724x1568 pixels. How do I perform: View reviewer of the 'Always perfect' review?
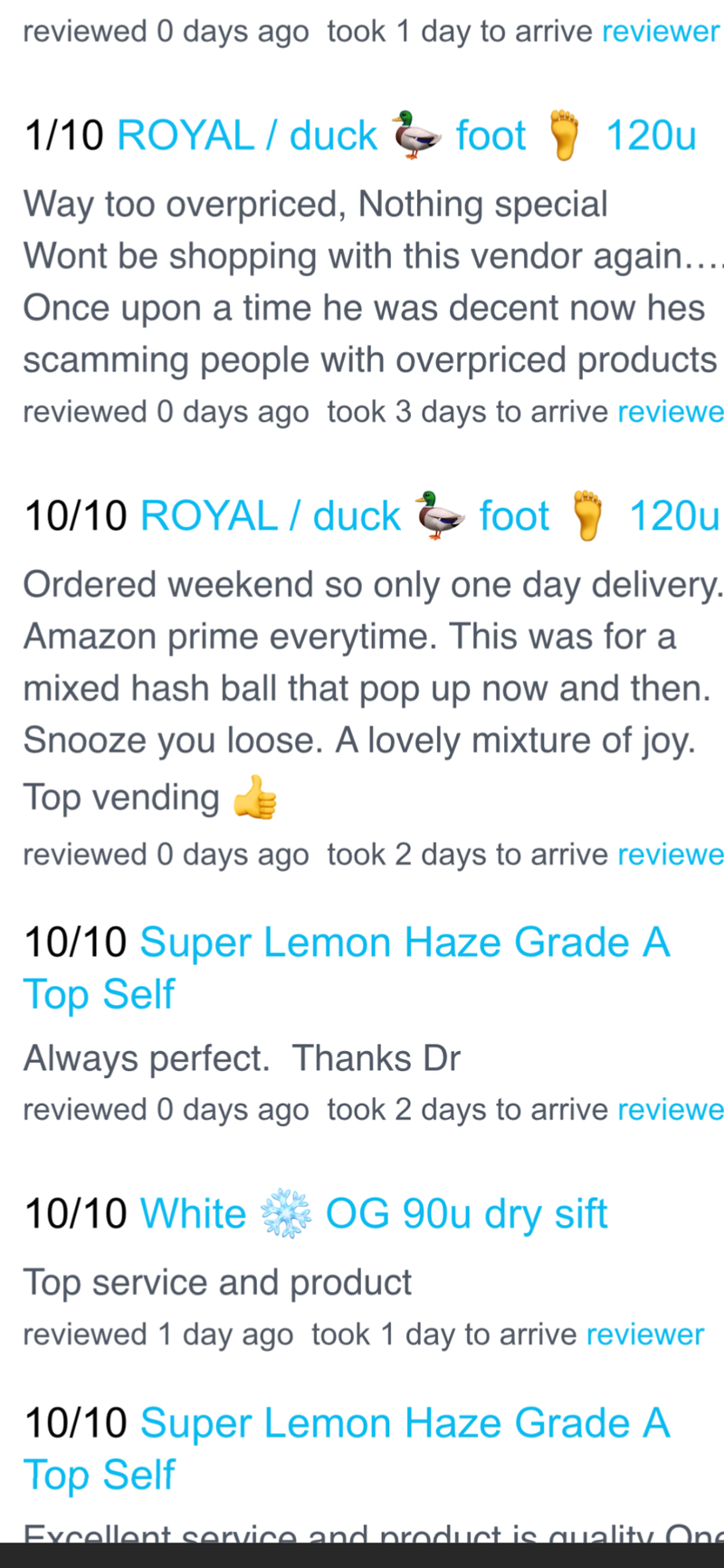tap(670, 1110)
